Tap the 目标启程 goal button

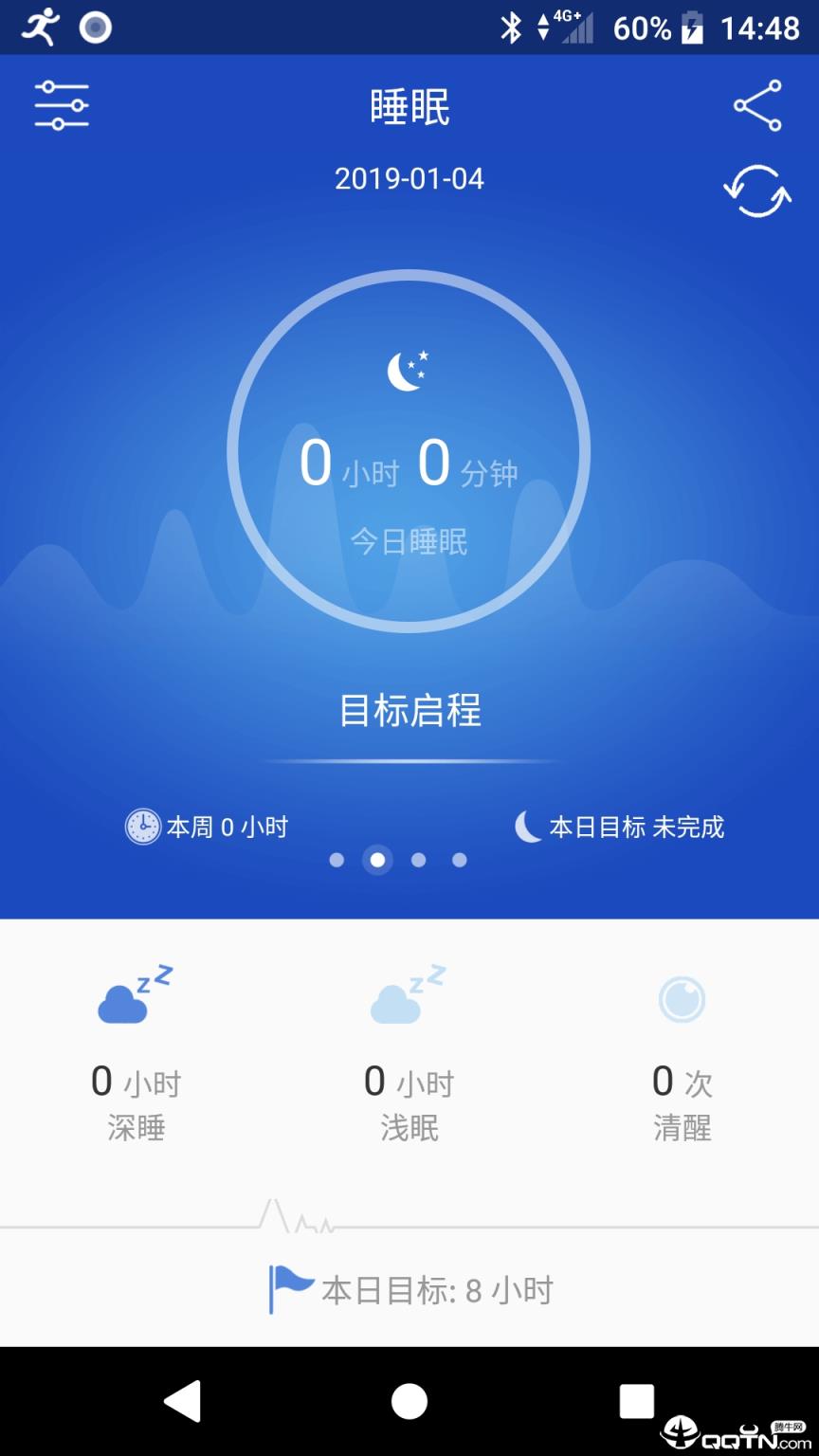pos(409,711)
